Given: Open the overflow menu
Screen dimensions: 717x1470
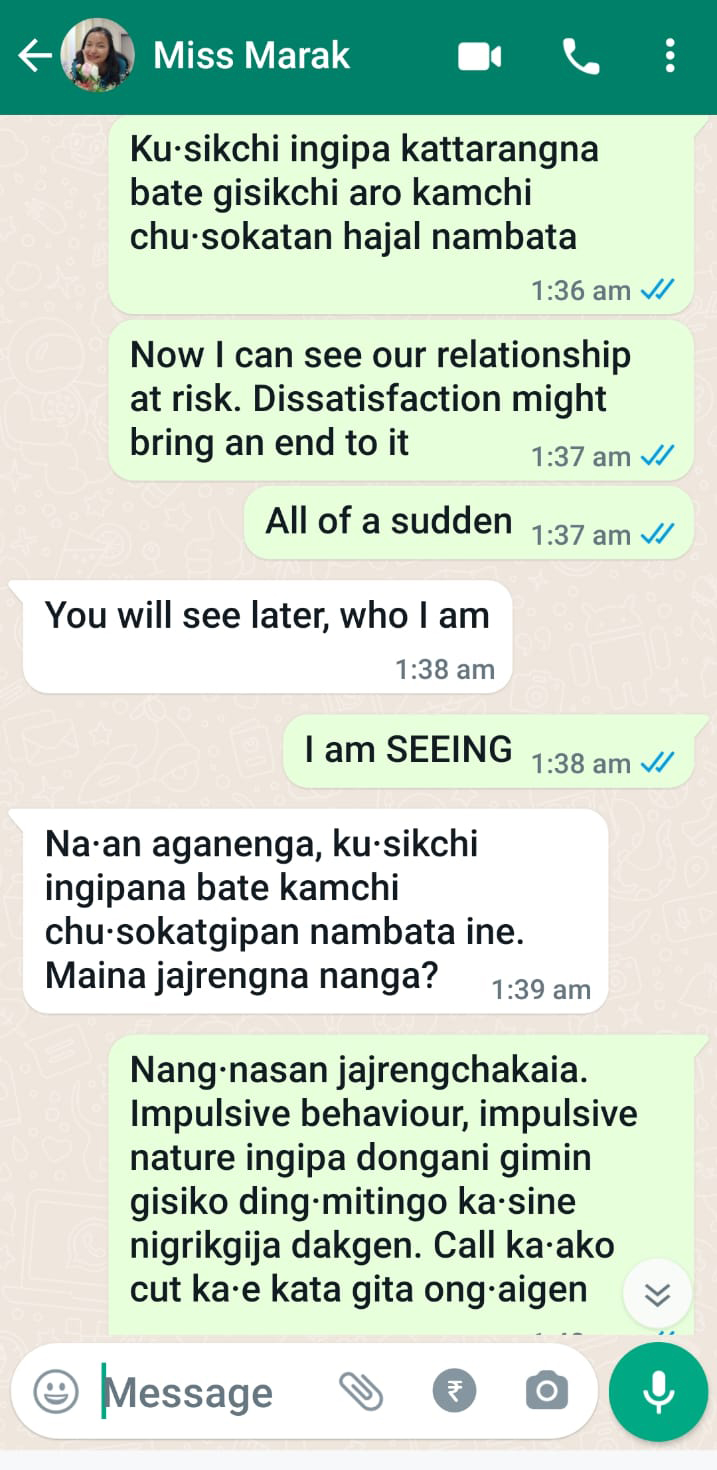Looking at the screenshot, I should pos(670,57).
